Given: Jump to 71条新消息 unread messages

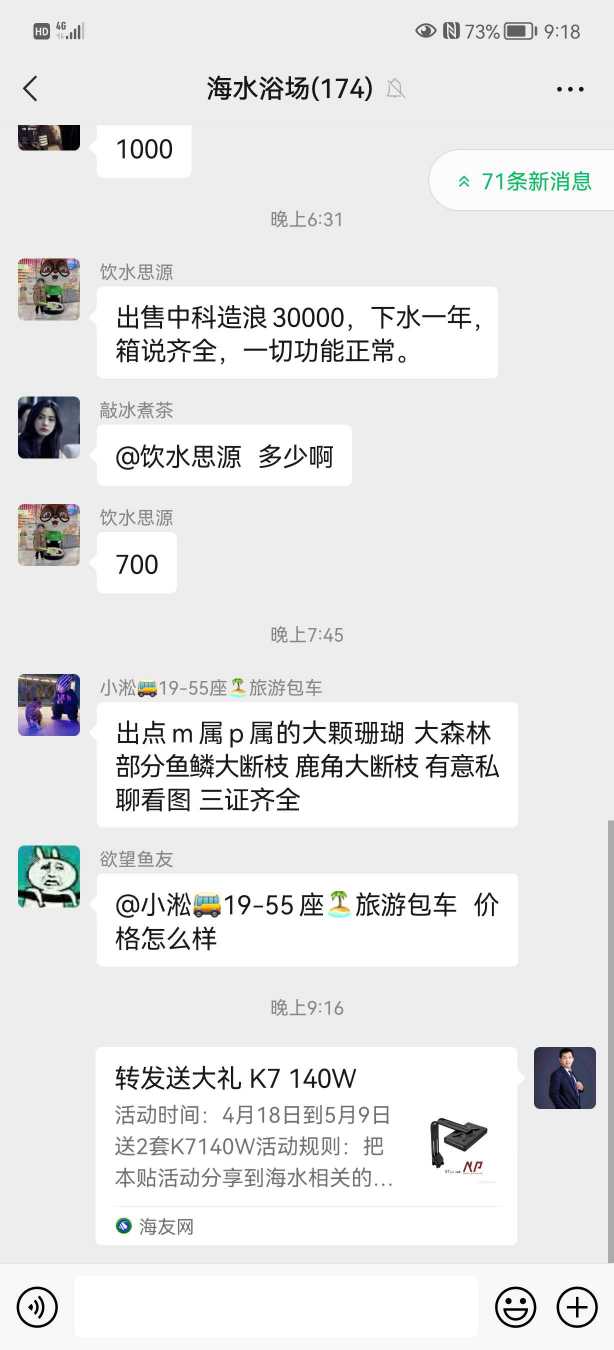Looking at the screenshot, I should point(524,181).
